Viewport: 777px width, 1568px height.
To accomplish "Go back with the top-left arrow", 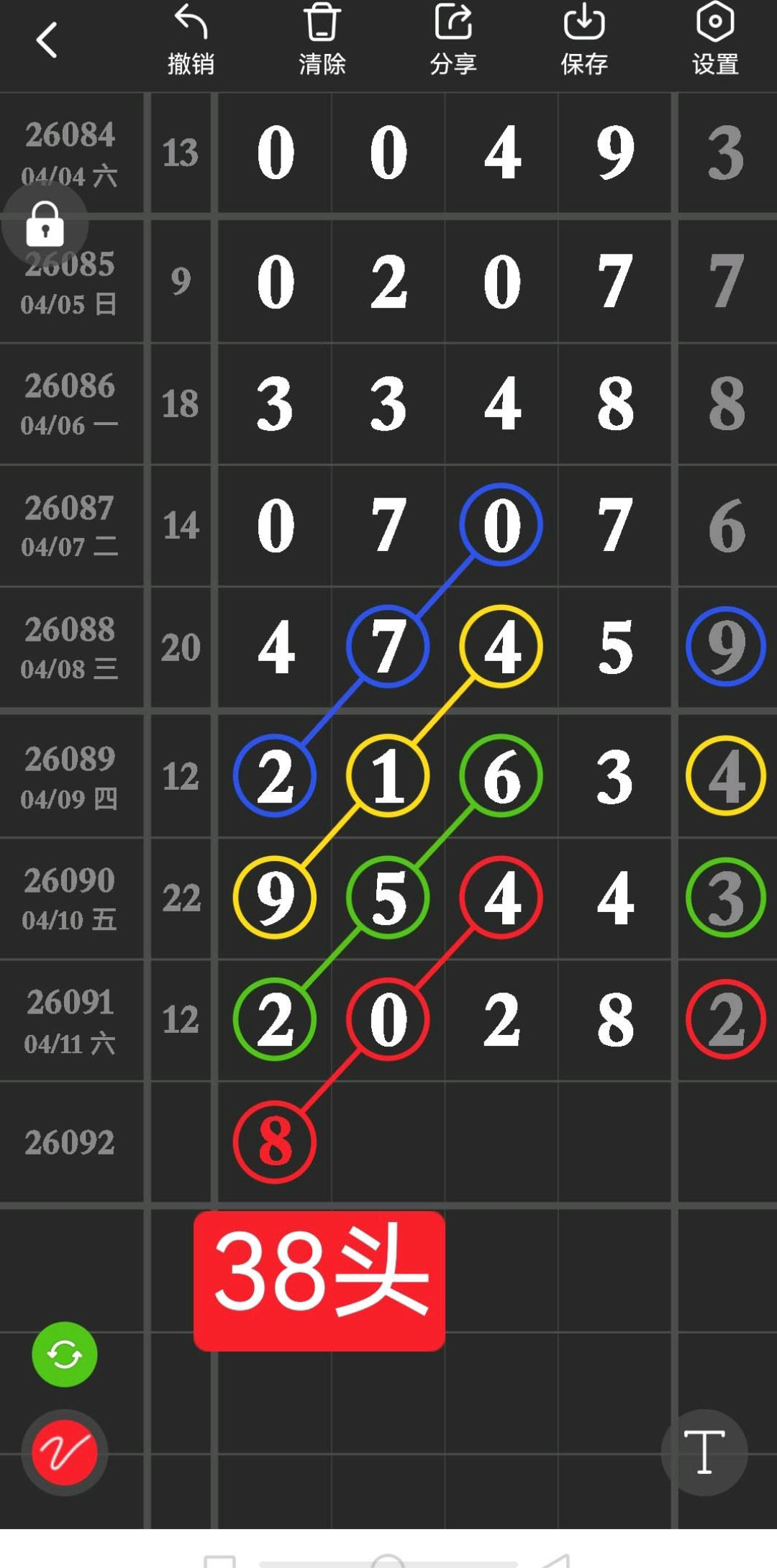I will (x=47, y=40).
